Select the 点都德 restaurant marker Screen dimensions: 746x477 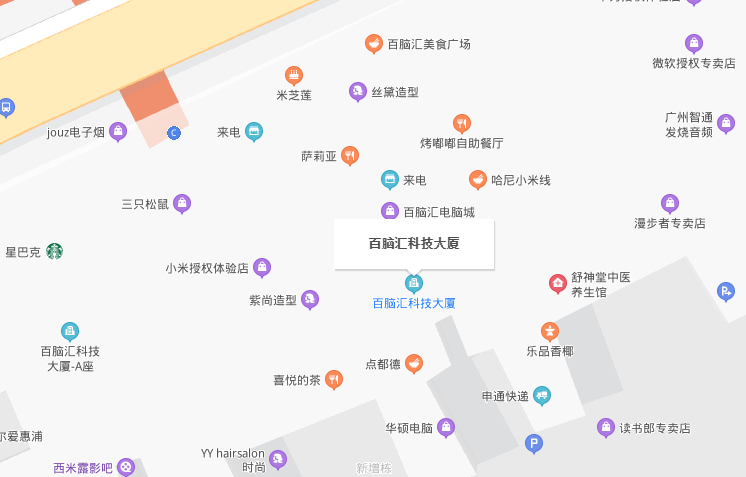(414, 364)
